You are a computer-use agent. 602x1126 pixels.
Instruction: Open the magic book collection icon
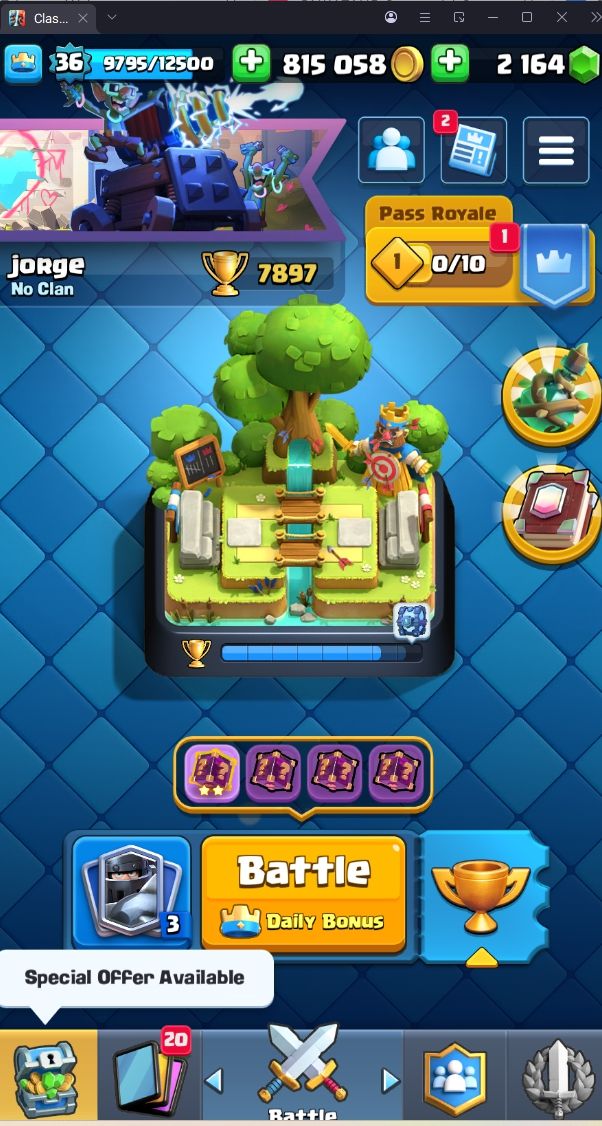549,513
